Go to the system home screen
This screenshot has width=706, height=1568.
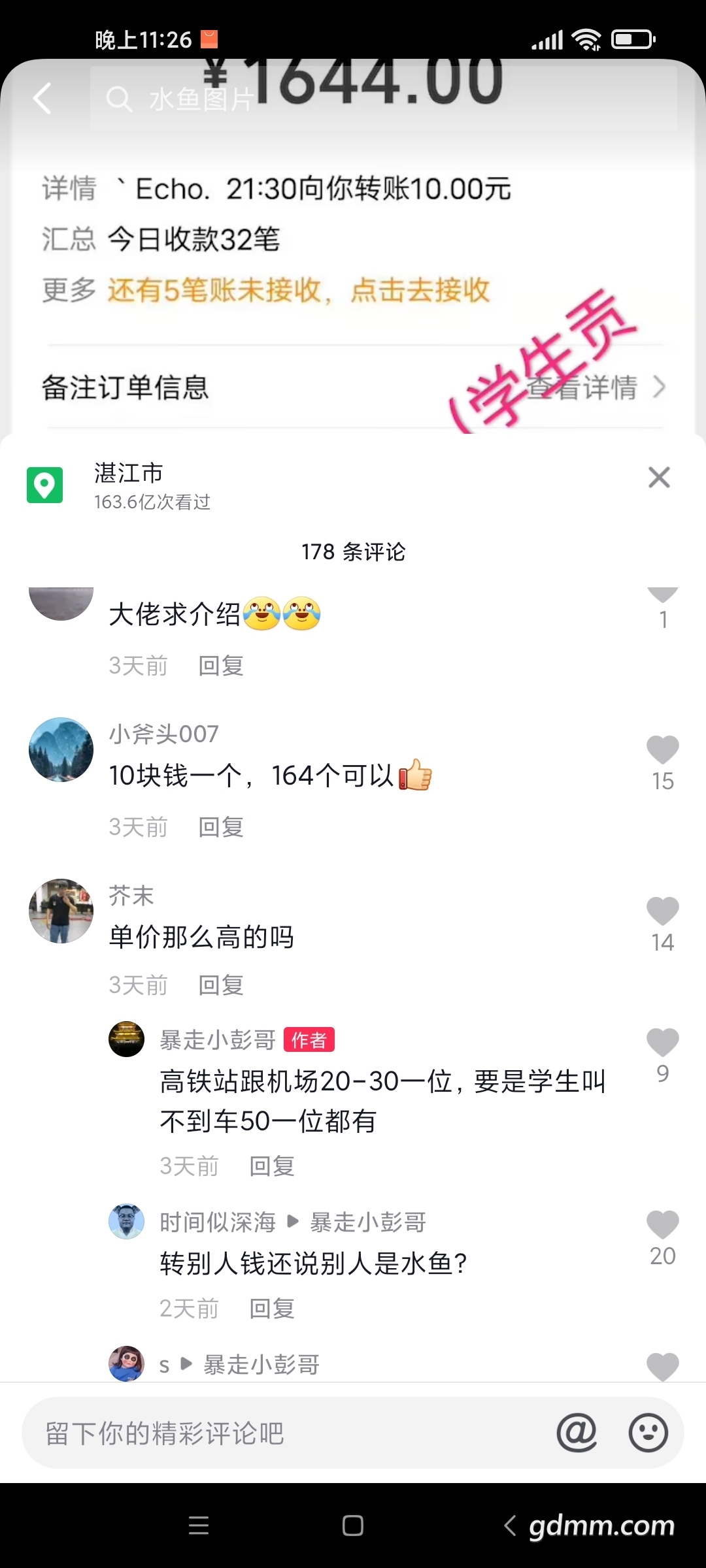[353, 1526]
